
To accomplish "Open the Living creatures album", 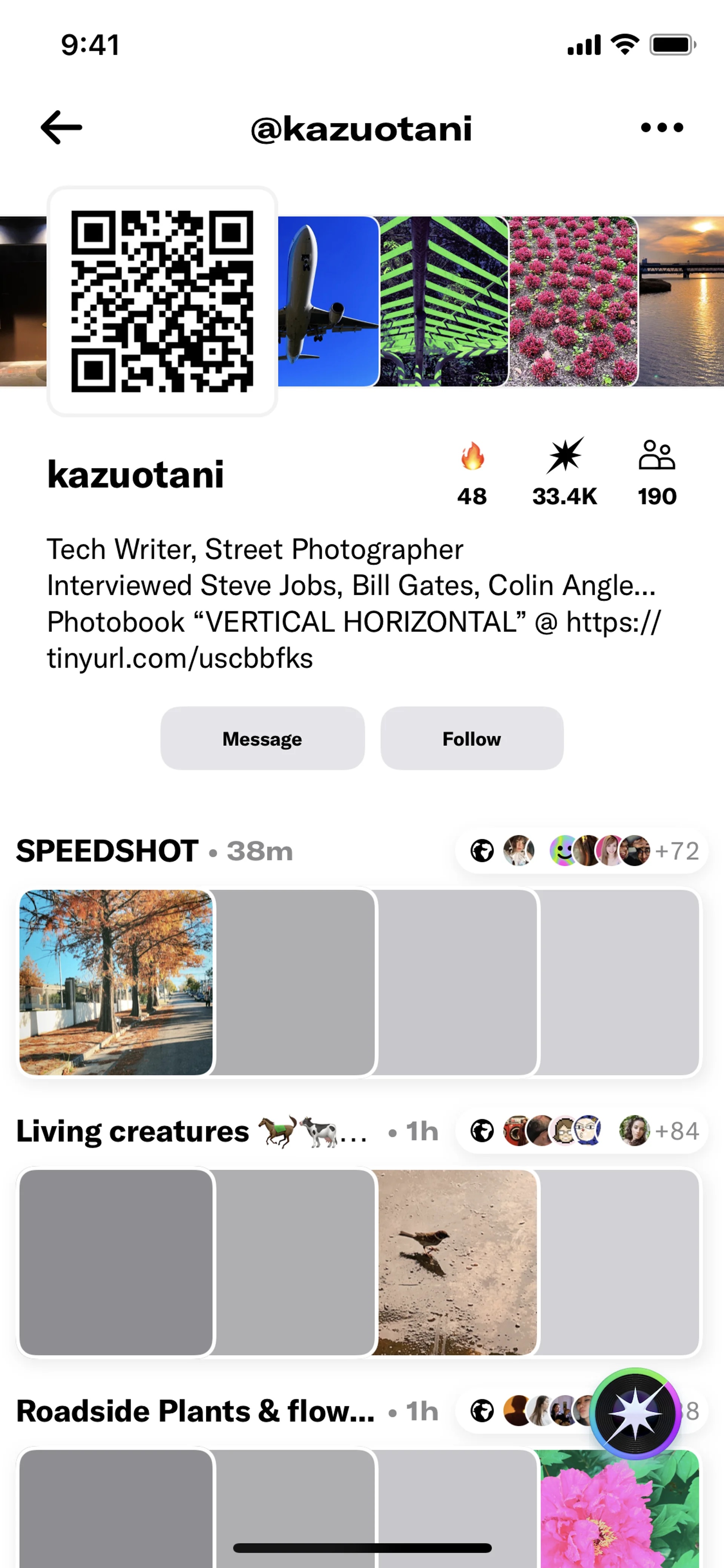I will pos(133,1131).
